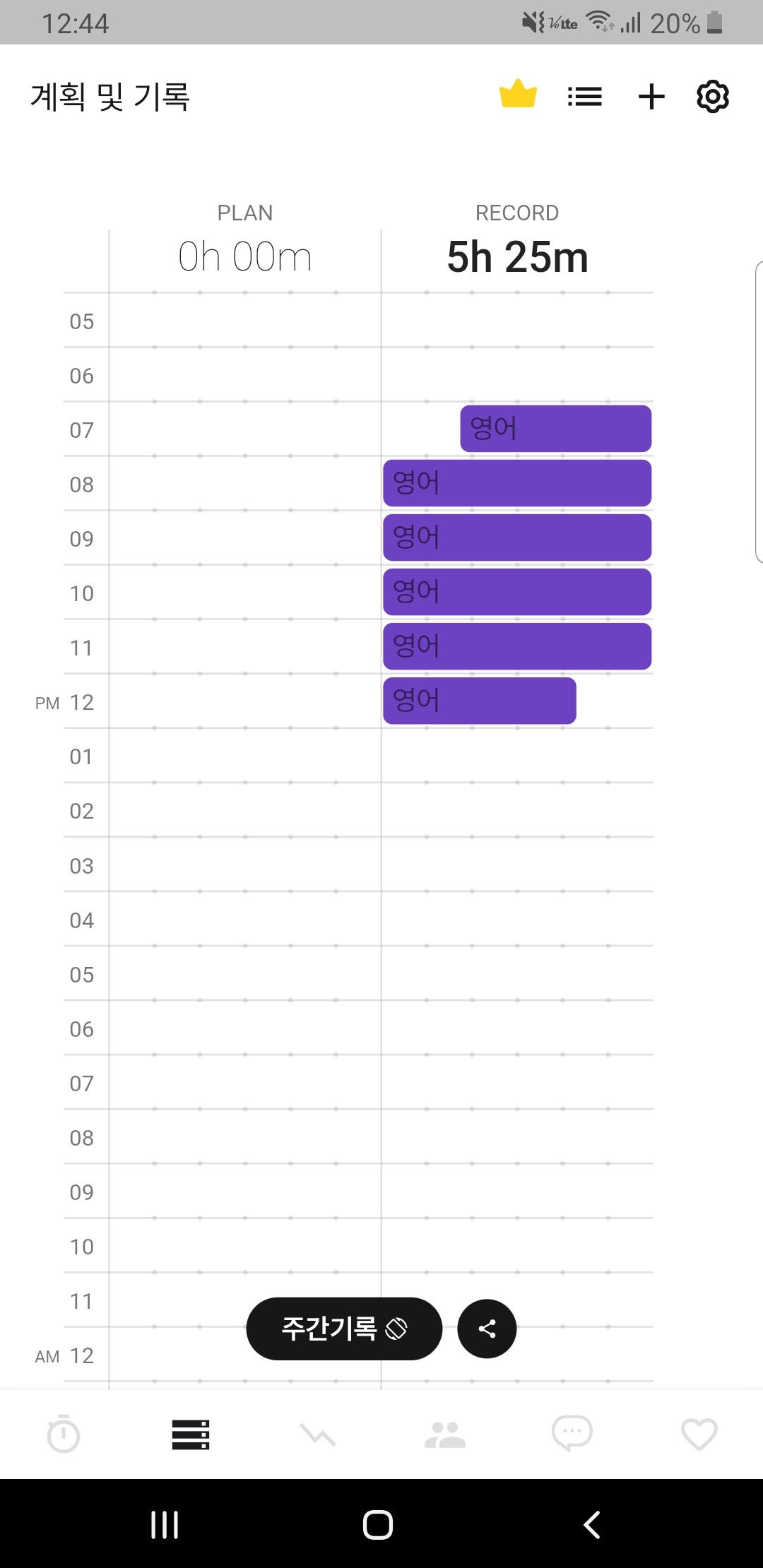Switch to the chat bubble tab
Viewport: 763px width, 1568px height.
pyautogui.click(x=572, y=1435)
